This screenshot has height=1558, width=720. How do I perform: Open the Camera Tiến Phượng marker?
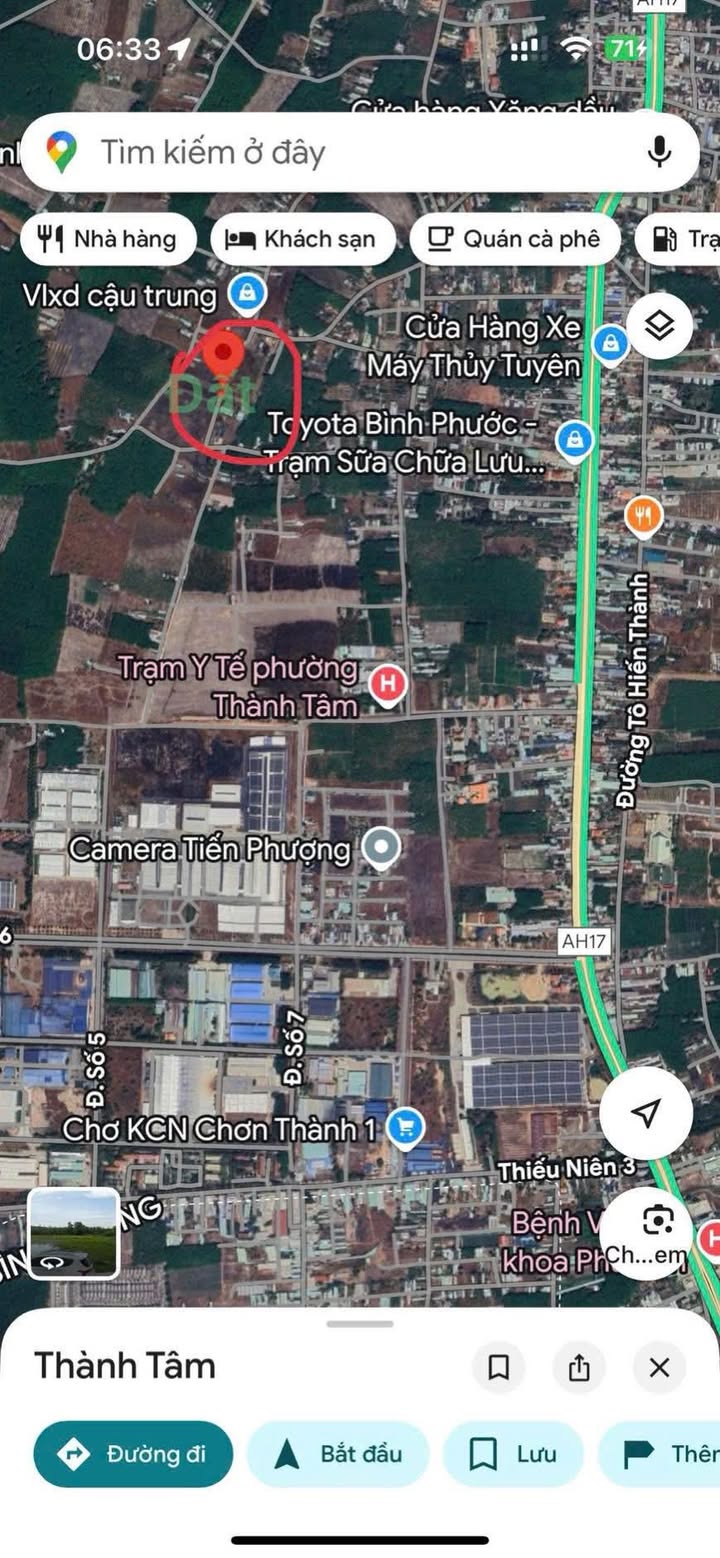[x=380, y=849]
